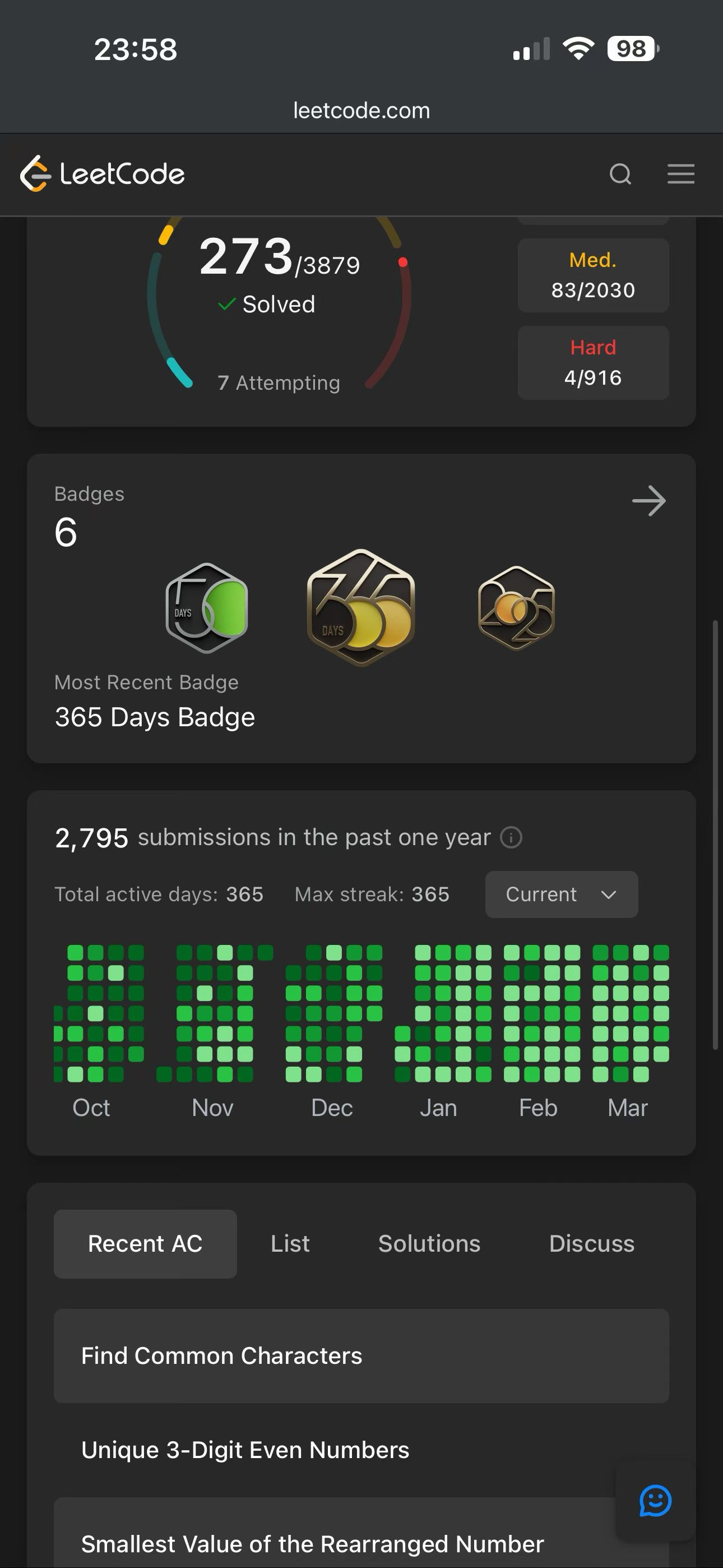
Task: Switch to the List tab
Action: tap(290, 1243)
